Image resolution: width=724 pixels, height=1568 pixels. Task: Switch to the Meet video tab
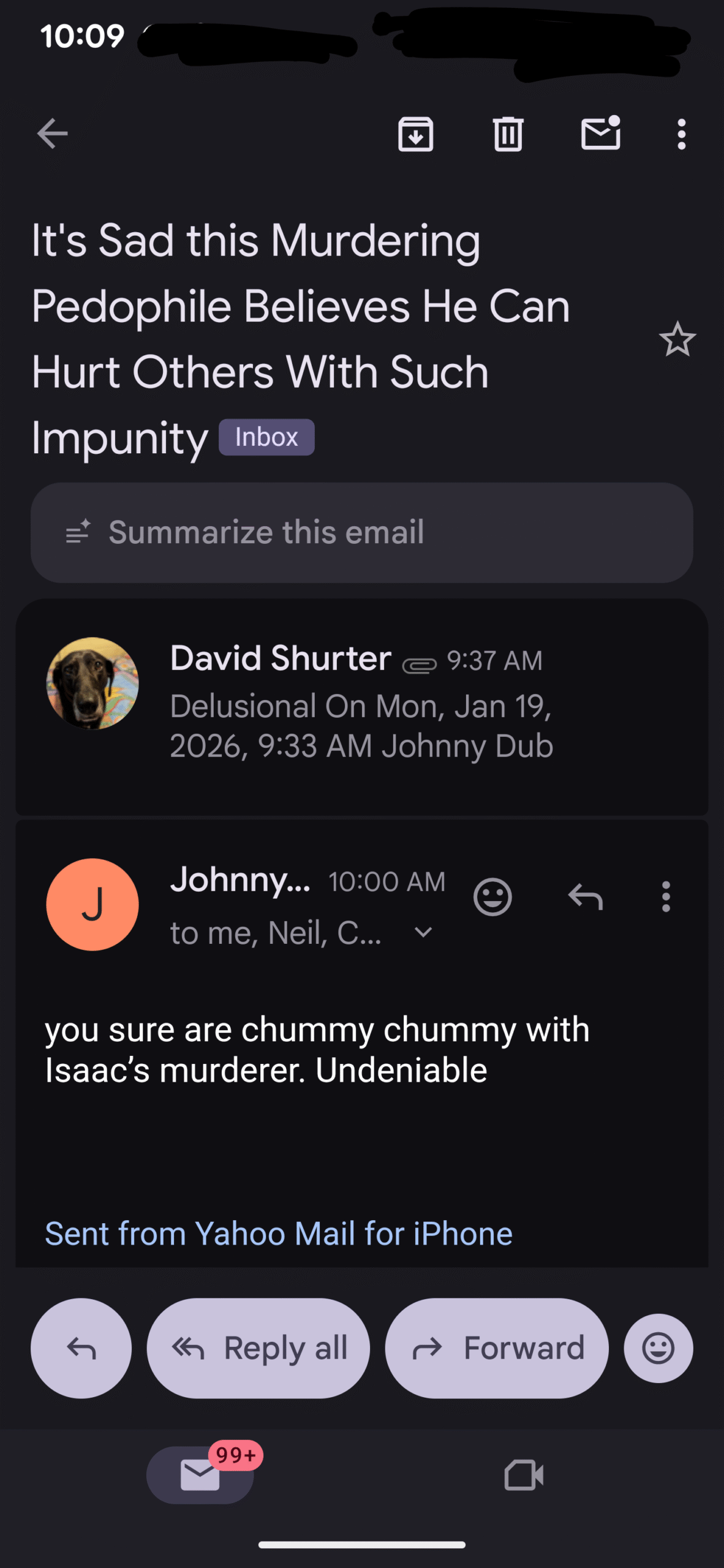tap(524, 1475)
